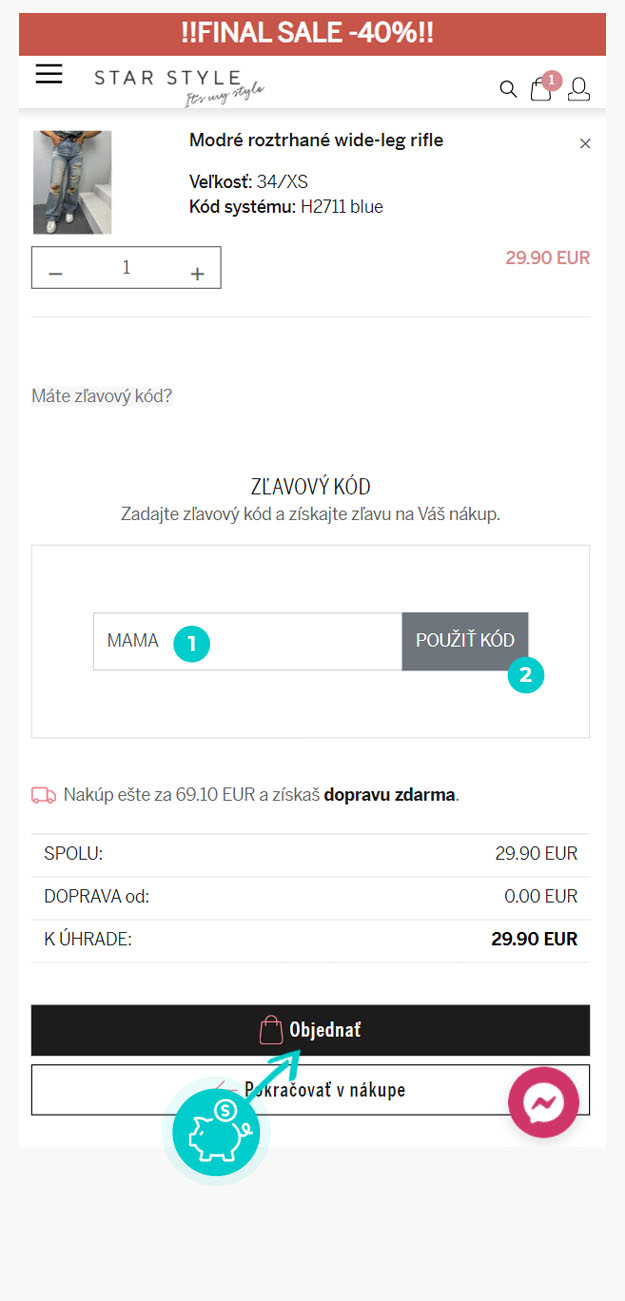This screenshot has width=625, height=1301.
Task: Open the user account icon
Action: 578,90
